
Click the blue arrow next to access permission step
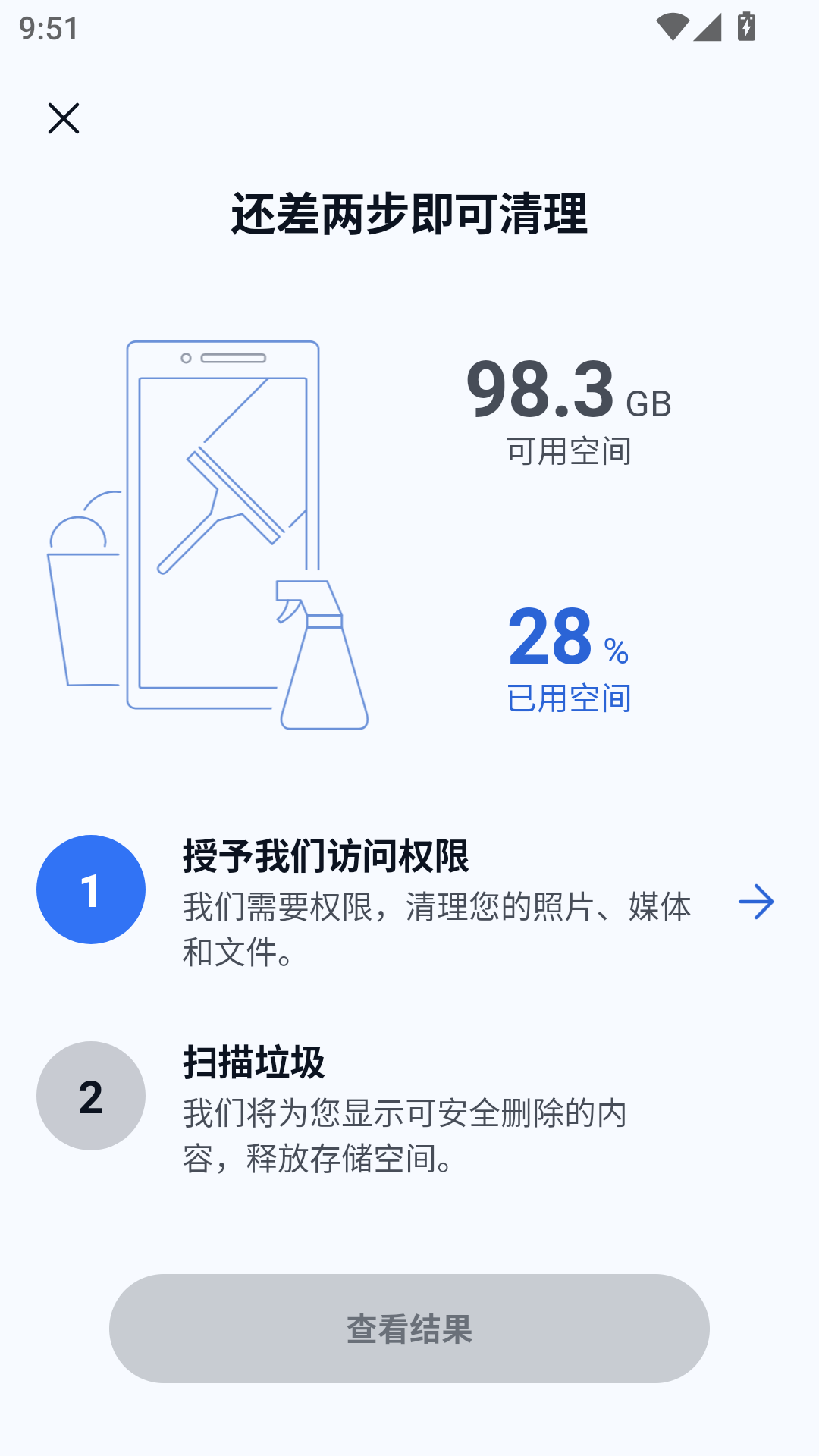[757, 902]
